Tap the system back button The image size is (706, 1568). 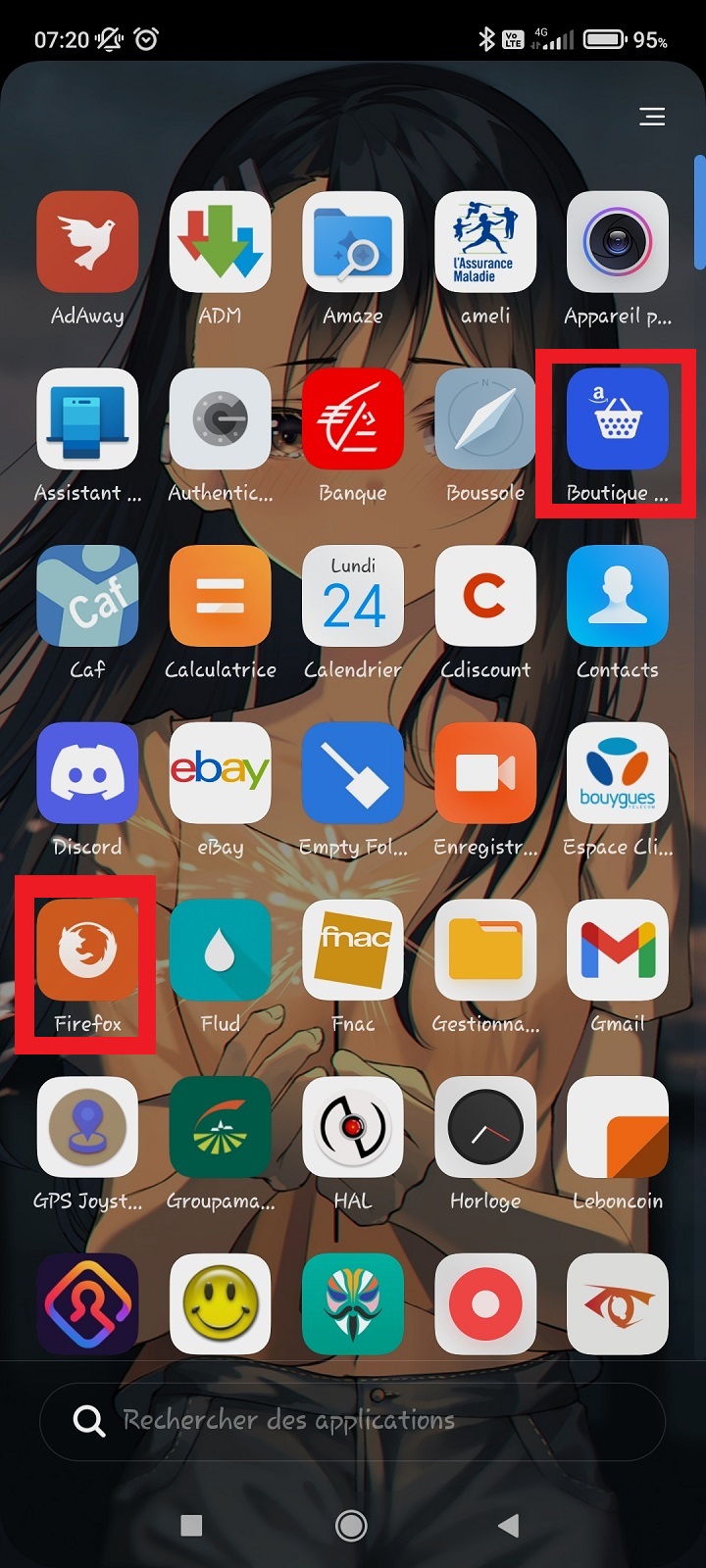[508, 1525]
